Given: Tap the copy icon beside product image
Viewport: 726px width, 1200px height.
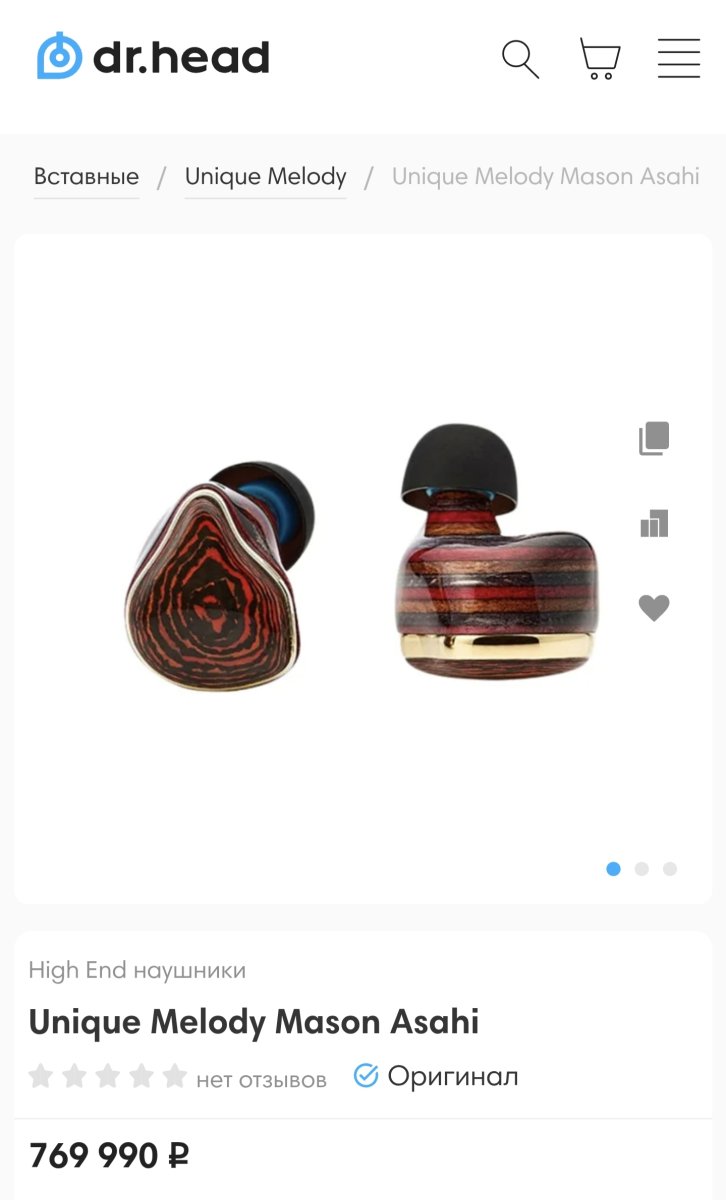Looking at the screenshot, I should [654, 438].
